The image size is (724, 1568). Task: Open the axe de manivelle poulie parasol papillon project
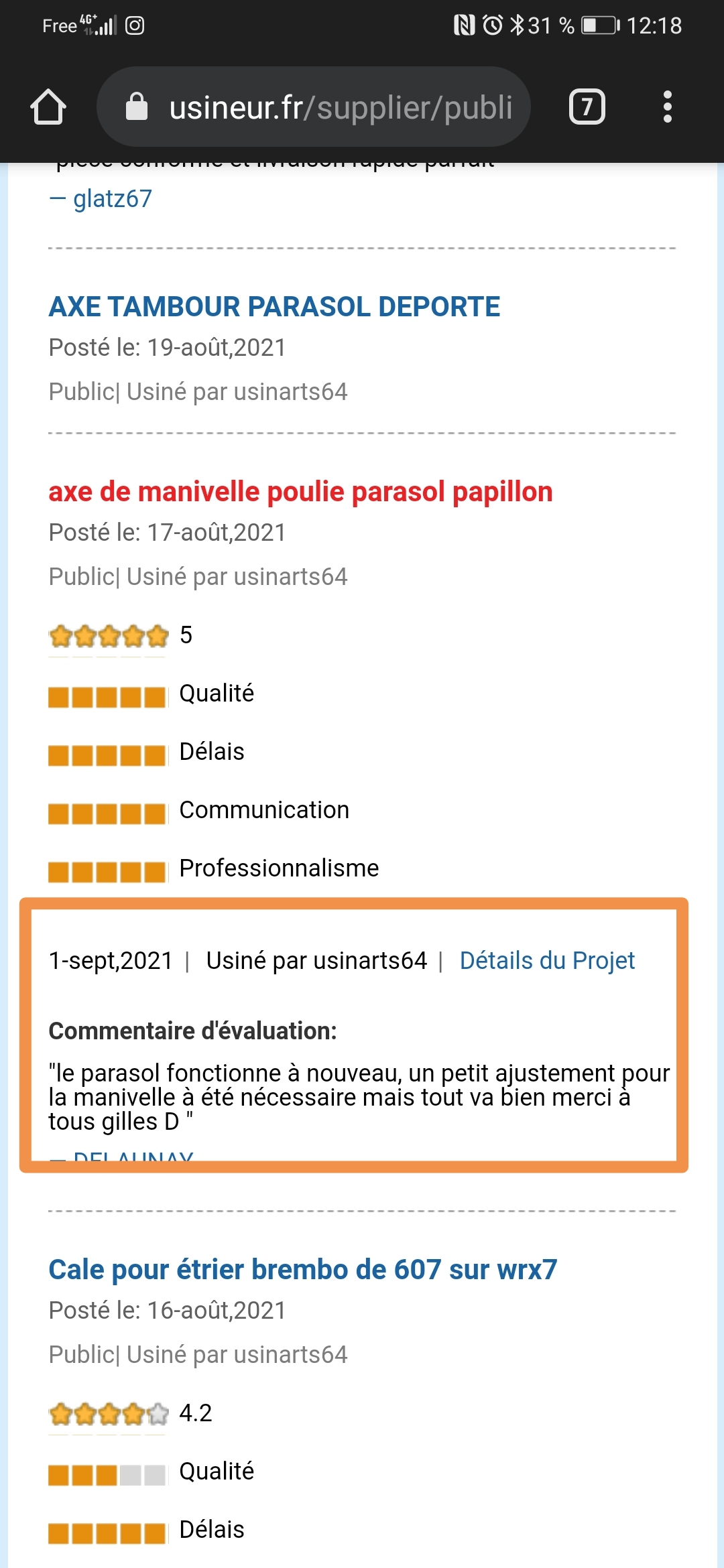(x=300, y=492)
